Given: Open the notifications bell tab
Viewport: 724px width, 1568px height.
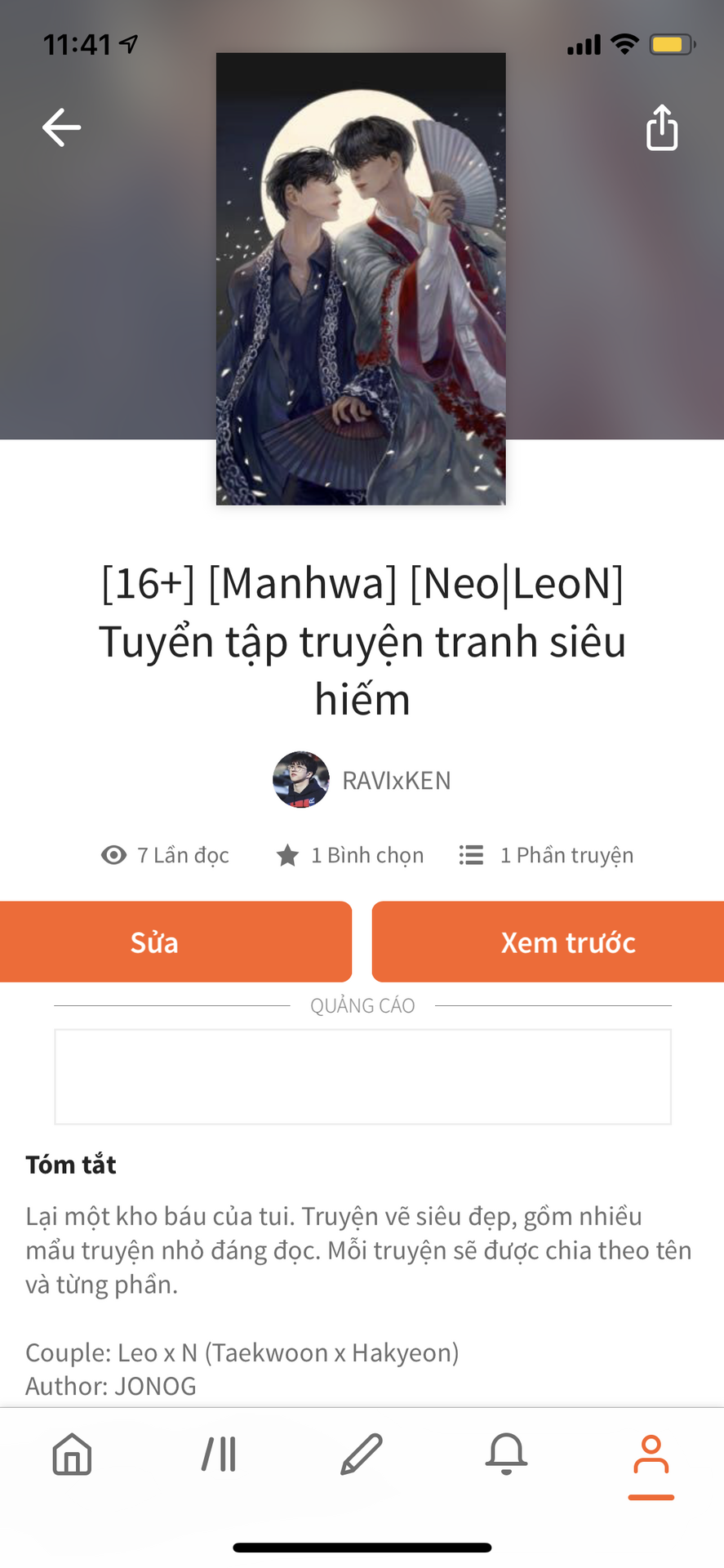Looking at the screenshot, I should point(506,1454).
